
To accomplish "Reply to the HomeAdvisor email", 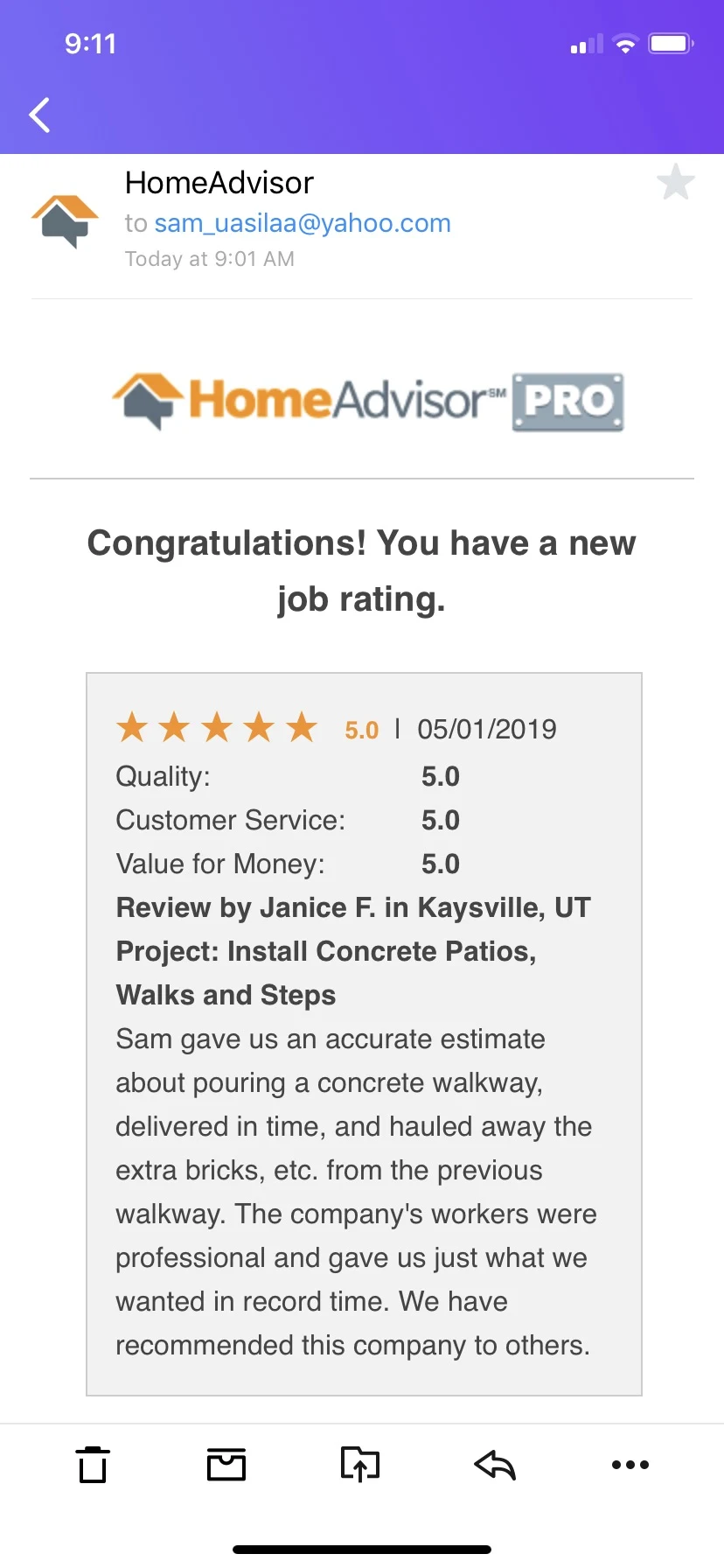I will 495,1465.
